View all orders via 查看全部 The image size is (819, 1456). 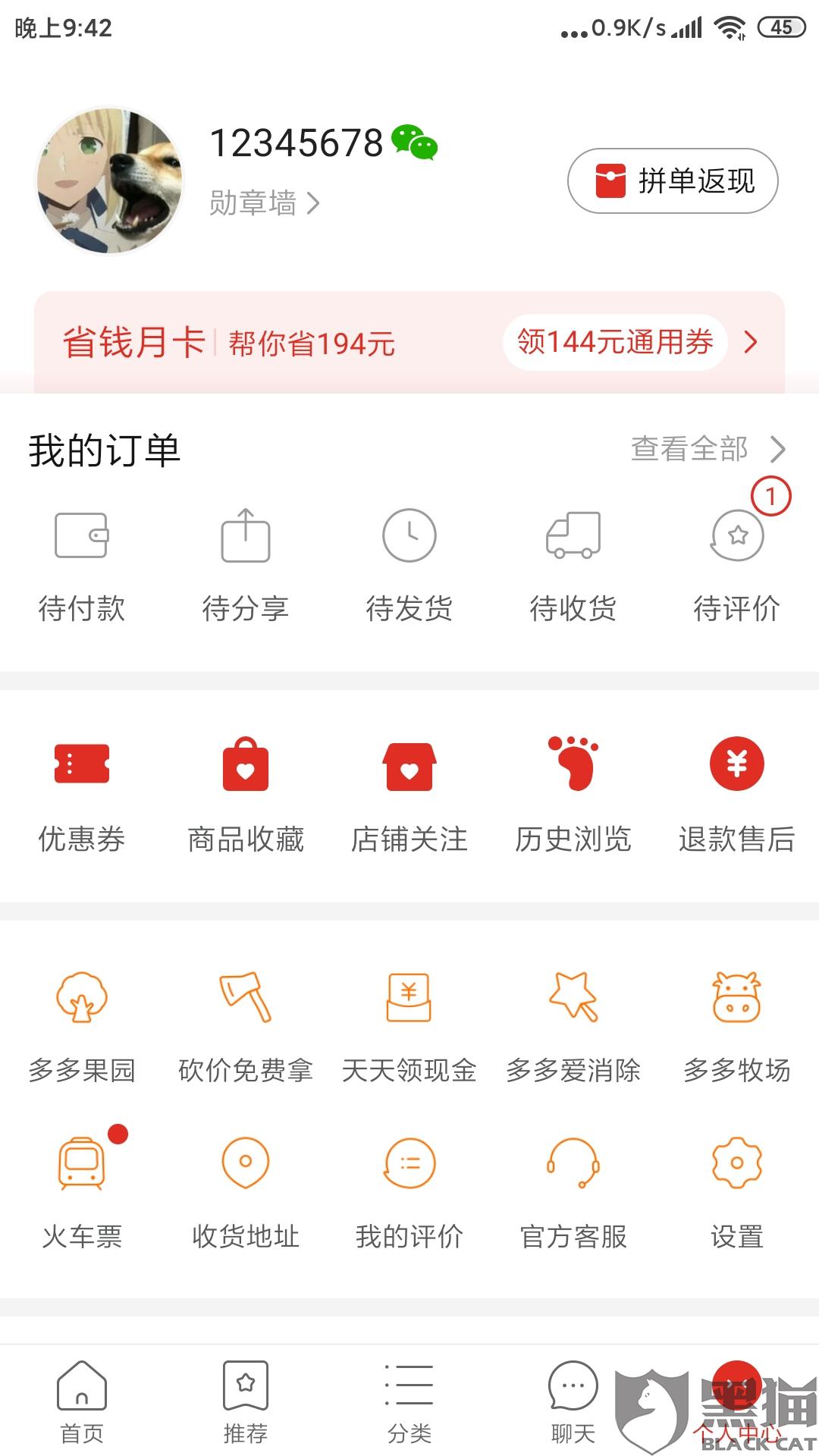pos(707,449)
